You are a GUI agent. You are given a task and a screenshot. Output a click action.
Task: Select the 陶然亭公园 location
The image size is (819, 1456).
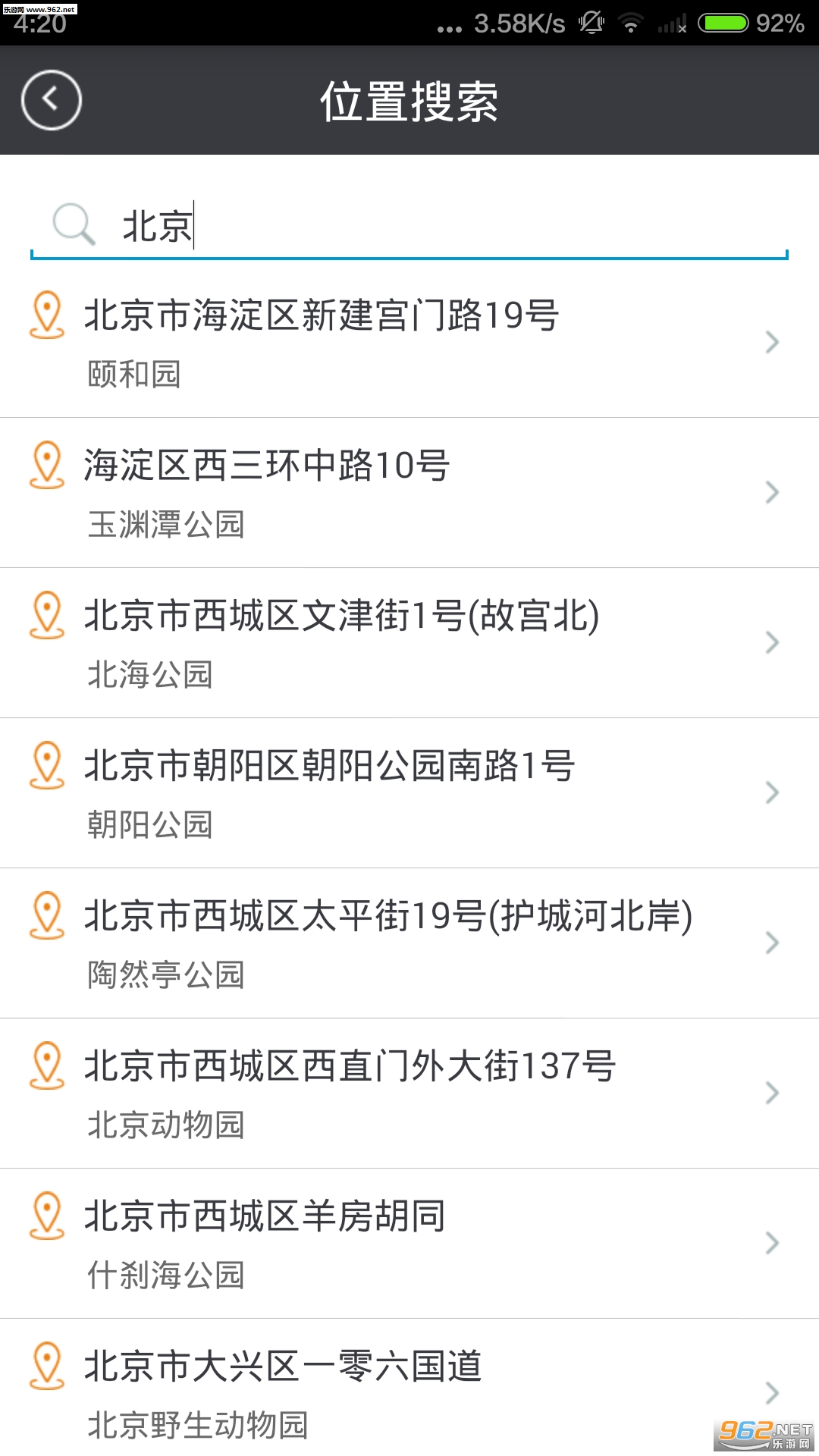[409, 943]
